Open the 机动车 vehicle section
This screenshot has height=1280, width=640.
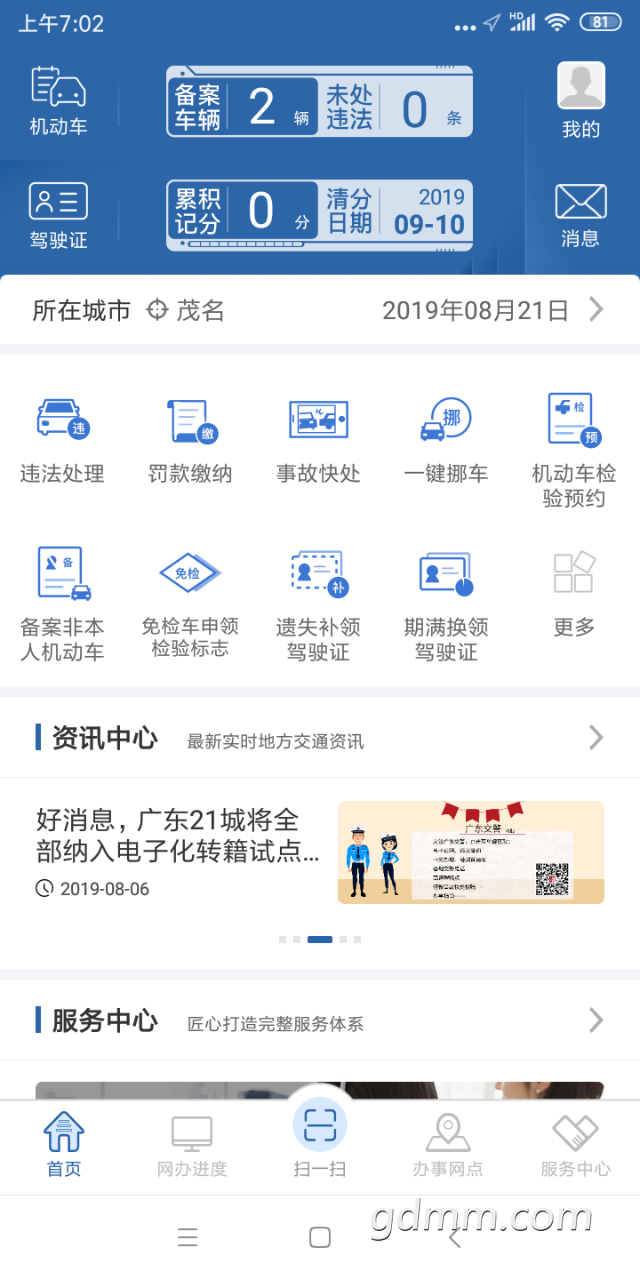pos(58,100)
